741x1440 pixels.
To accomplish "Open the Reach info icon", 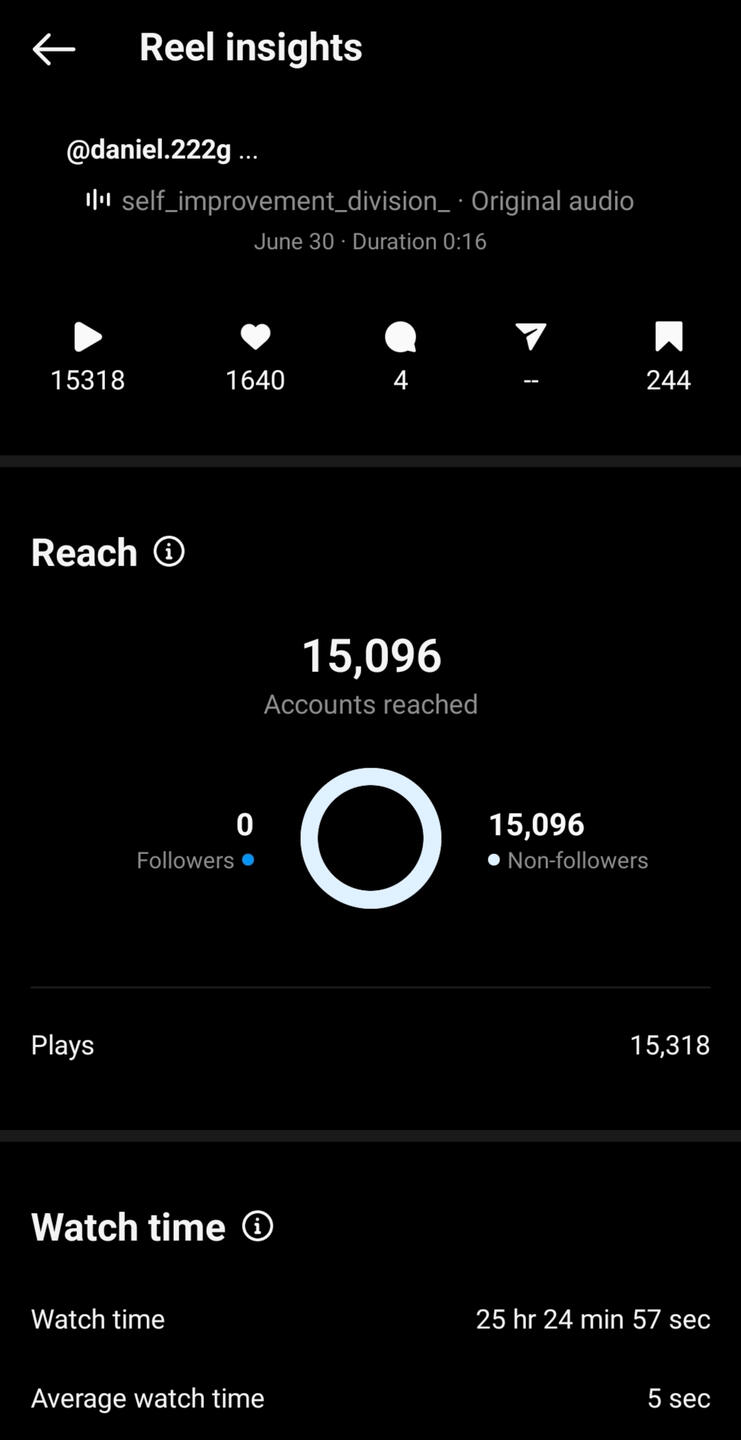I will pos(169,551).
